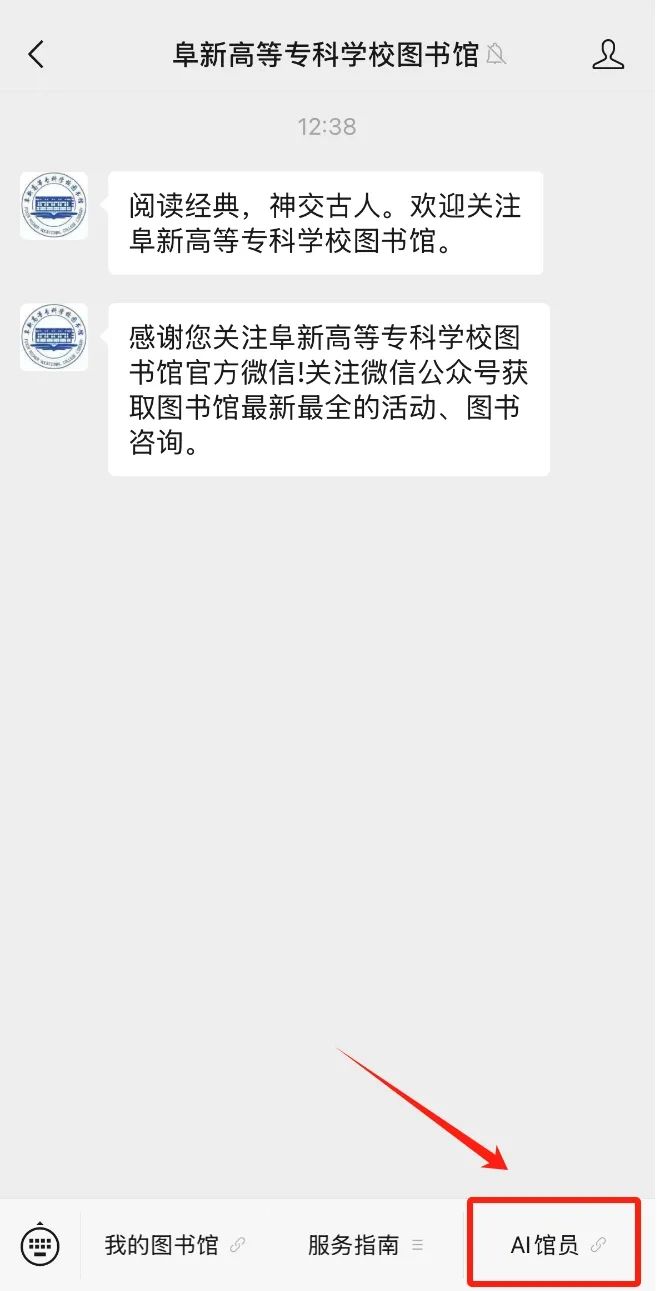Expand the 服务指南 menu
Image resolution: width=657 pixels, height=1291 pixels.
point(365,1245)
